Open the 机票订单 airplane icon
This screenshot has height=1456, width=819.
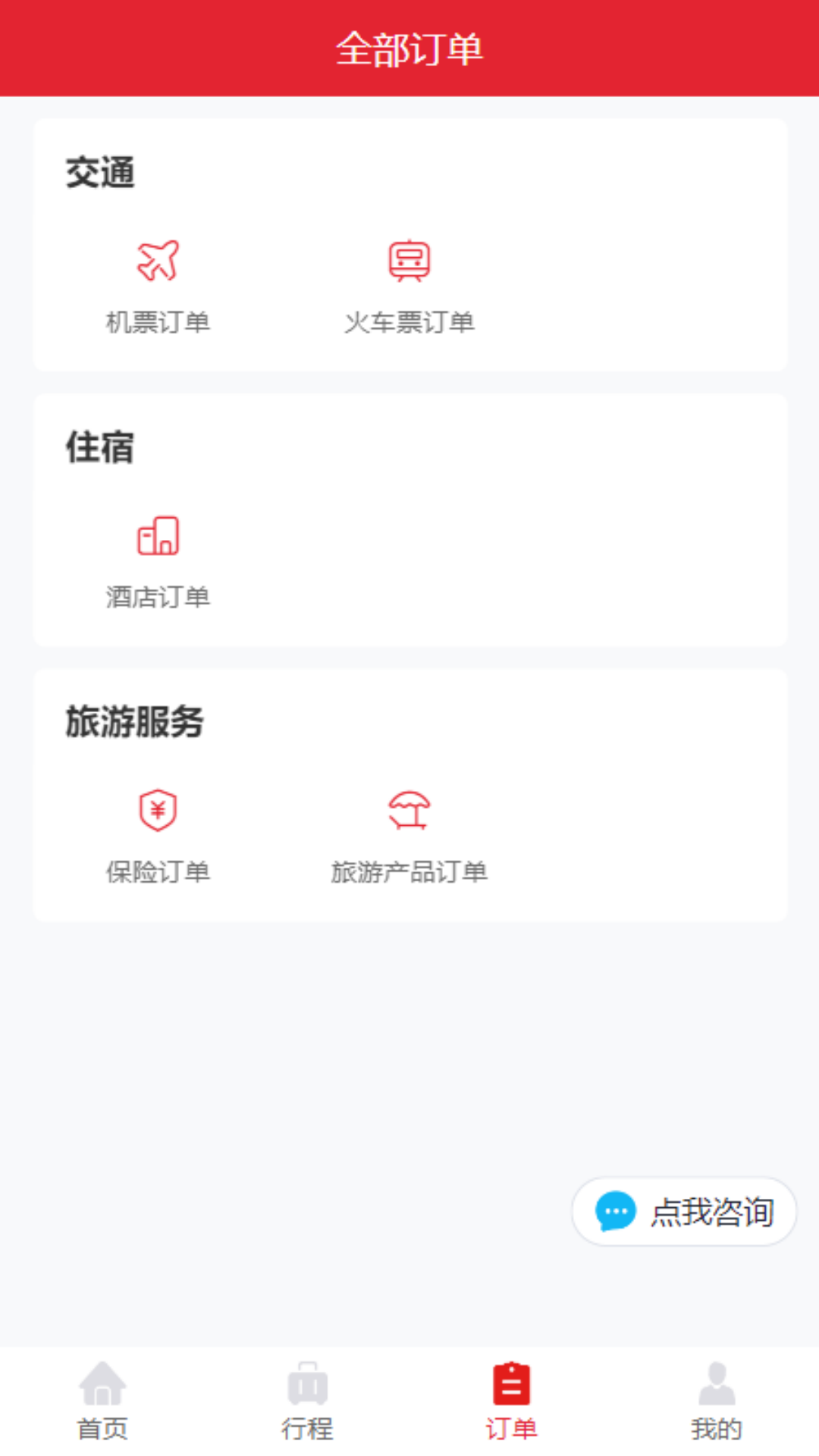pyautogui.click(x=158, y=261)
